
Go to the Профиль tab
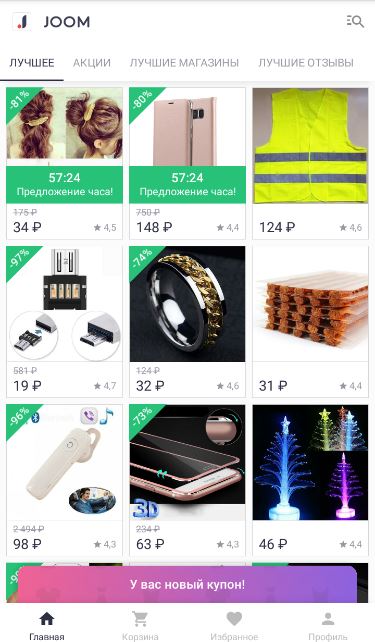click(x=328, y=625)
